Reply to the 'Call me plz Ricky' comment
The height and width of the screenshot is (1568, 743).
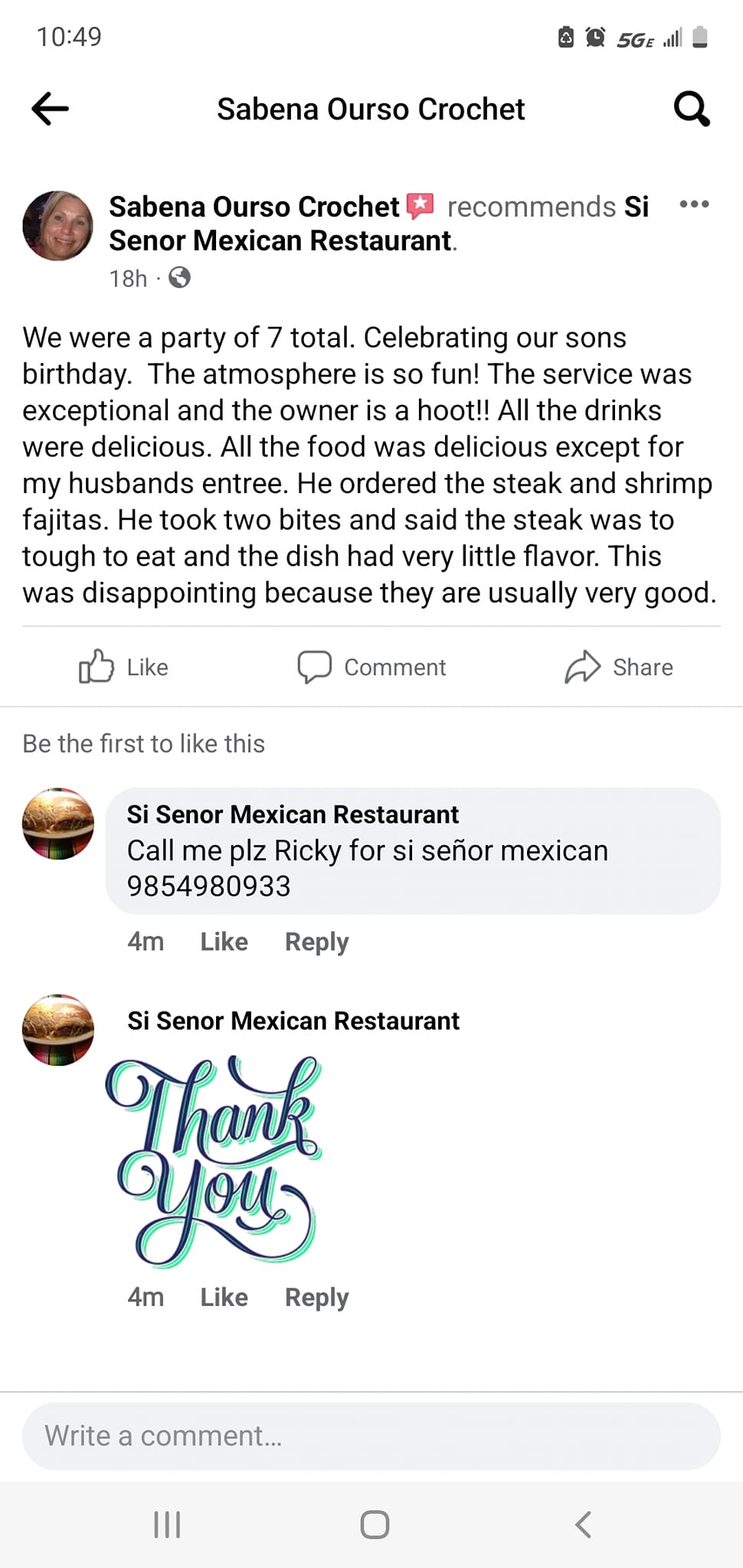(316, 942)
